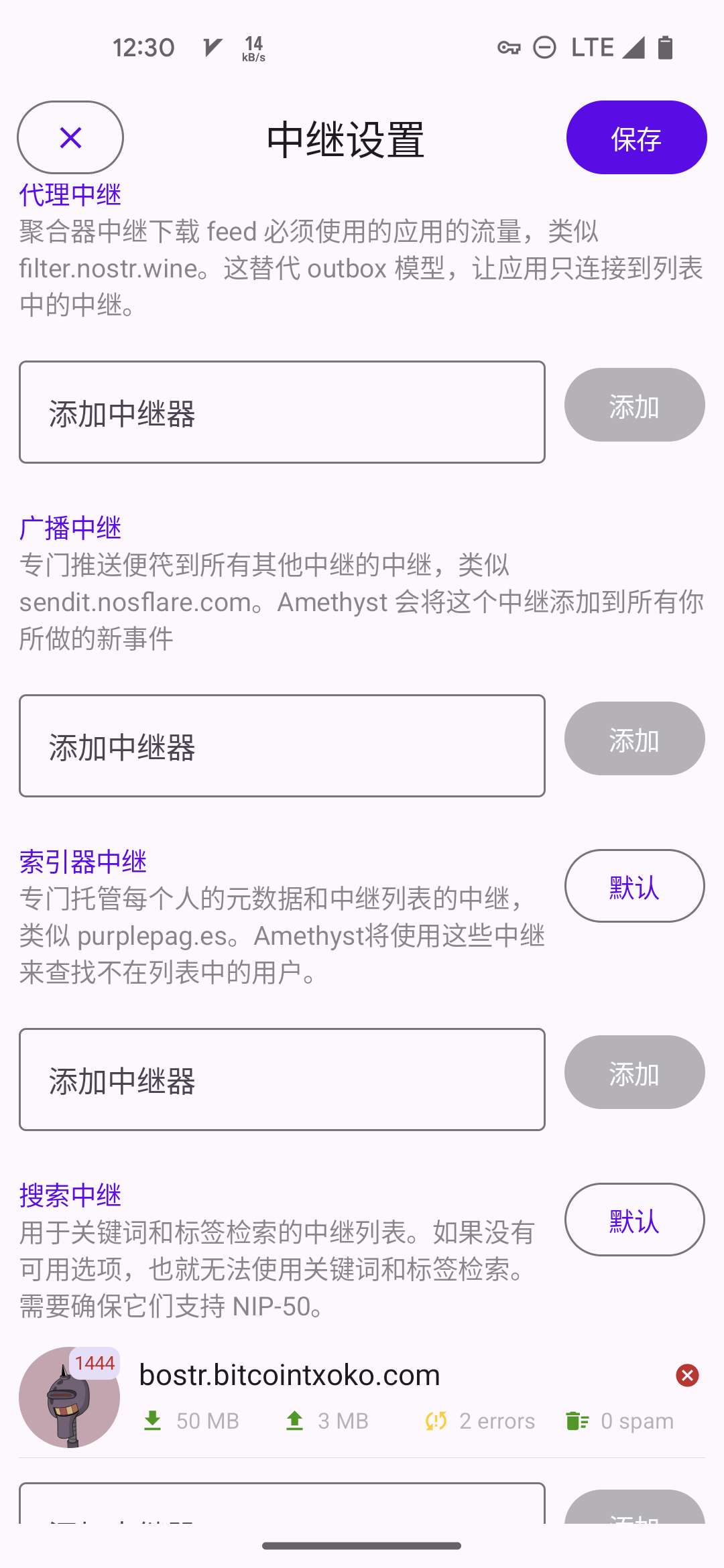Focus the 广播中继 add-relay field

click(x=282, y=746)
